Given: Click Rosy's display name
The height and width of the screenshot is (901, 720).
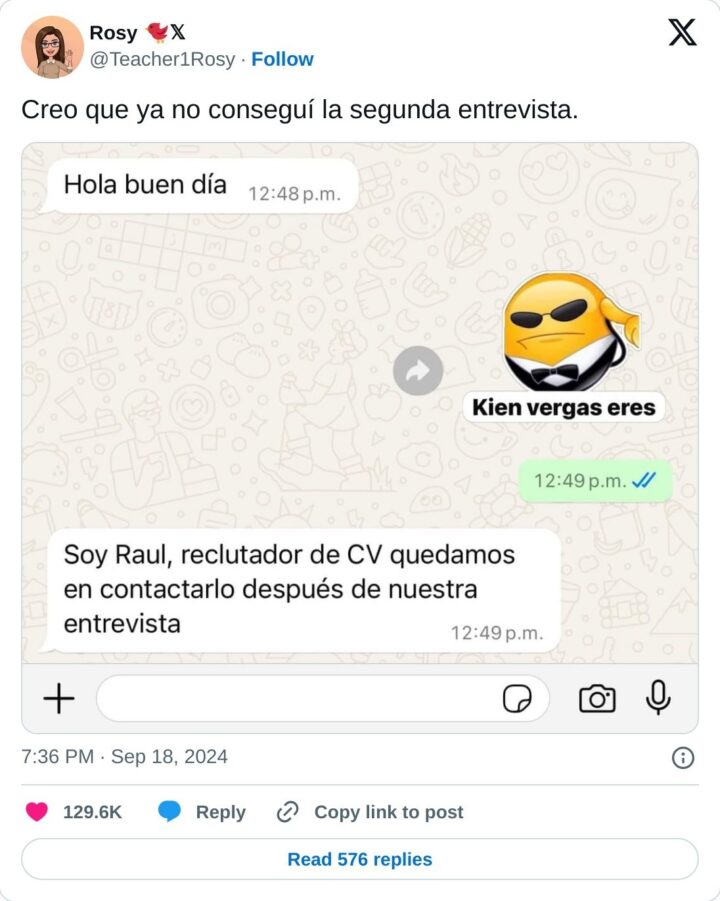Looking at the screenshot, I should 113,31.
